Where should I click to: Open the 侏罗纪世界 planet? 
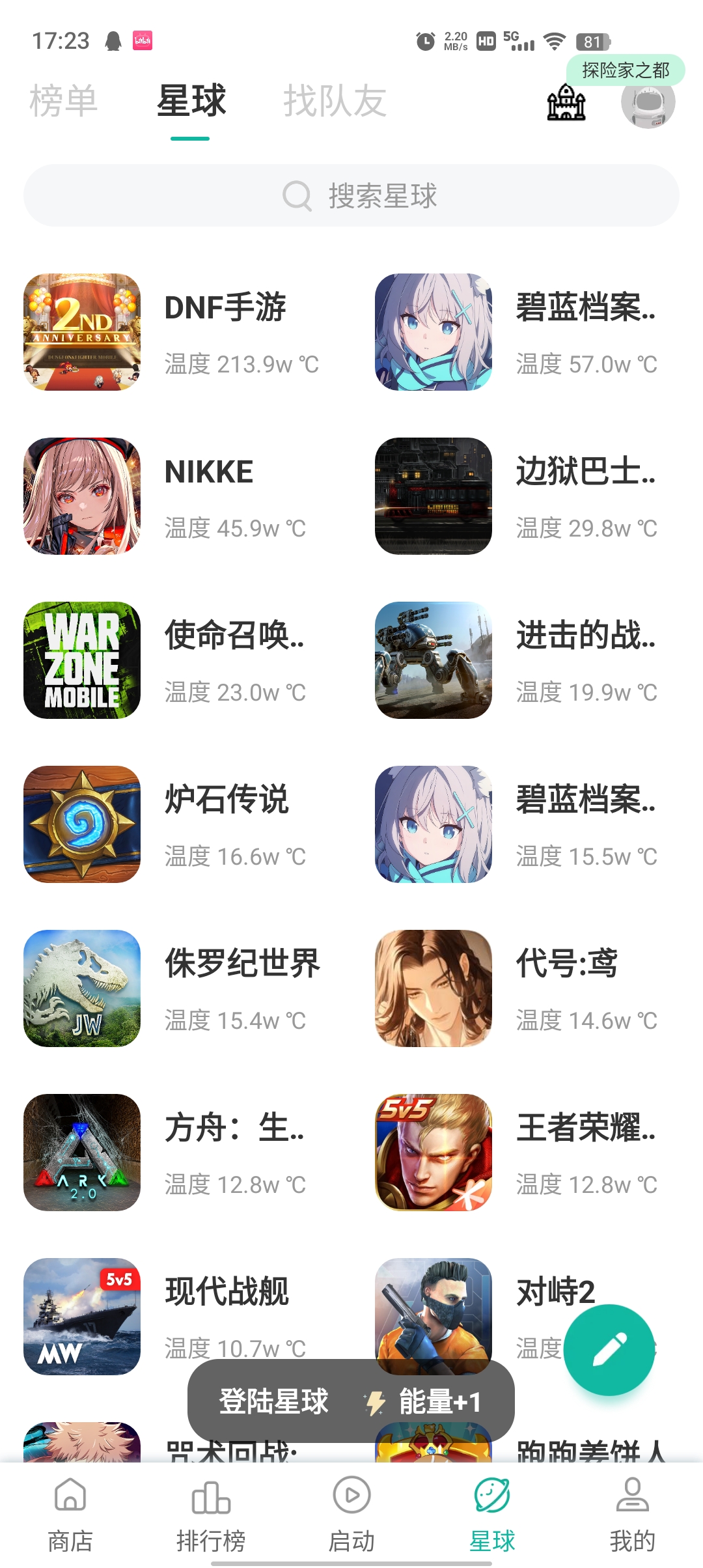point(82,988)
